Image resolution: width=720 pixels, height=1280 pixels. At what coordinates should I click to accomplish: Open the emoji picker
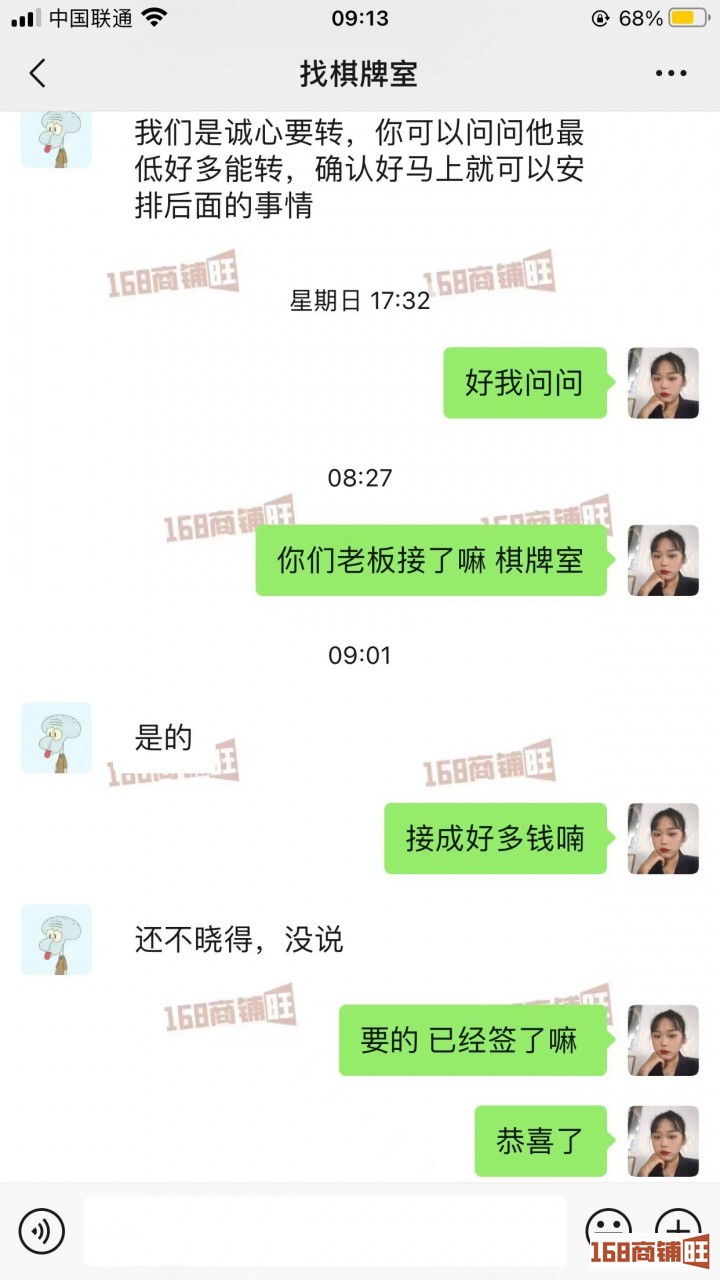[608, 1230]
